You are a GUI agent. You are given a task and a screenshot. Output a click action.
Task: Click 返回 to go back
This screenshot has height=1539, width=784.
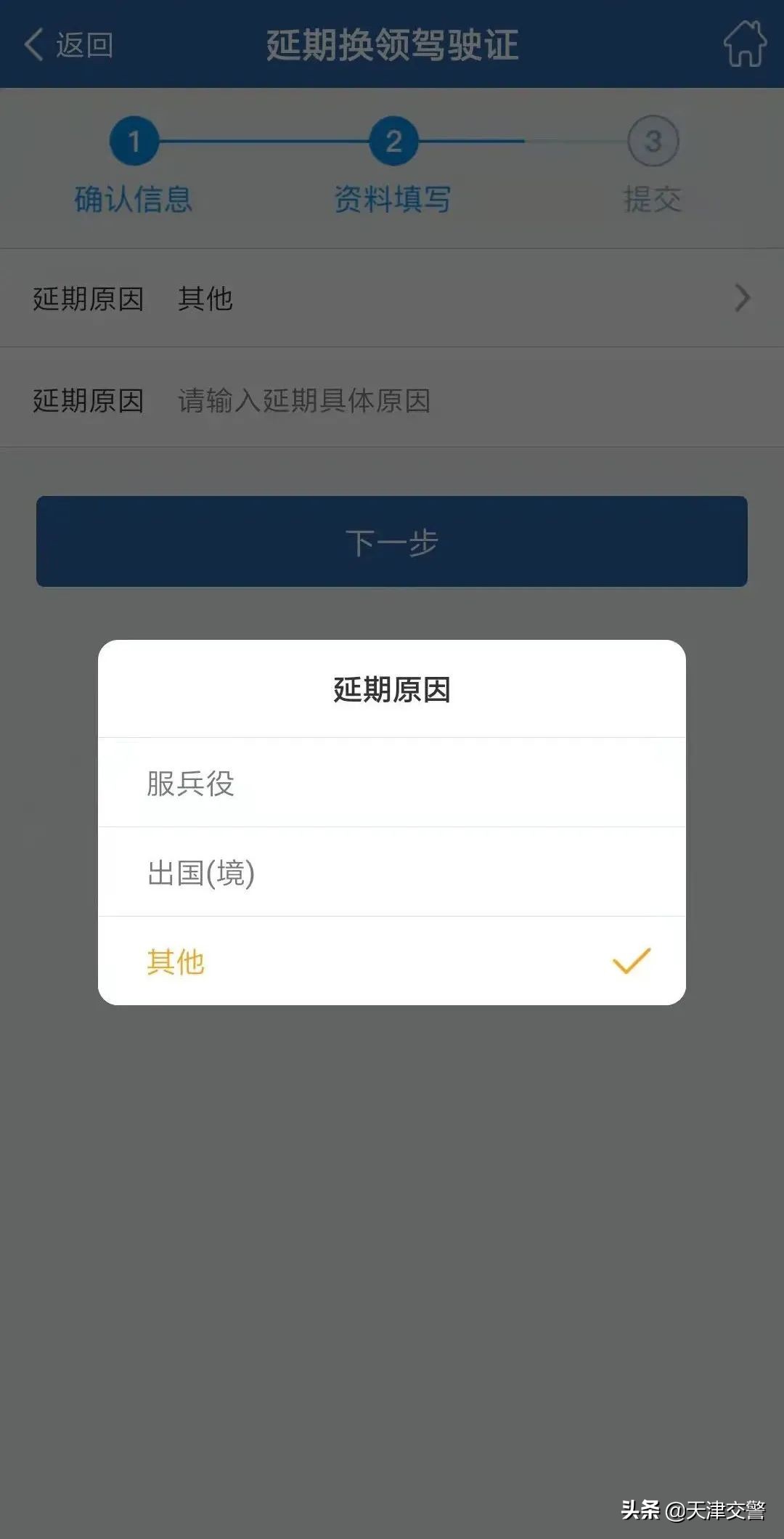point(83,45)
